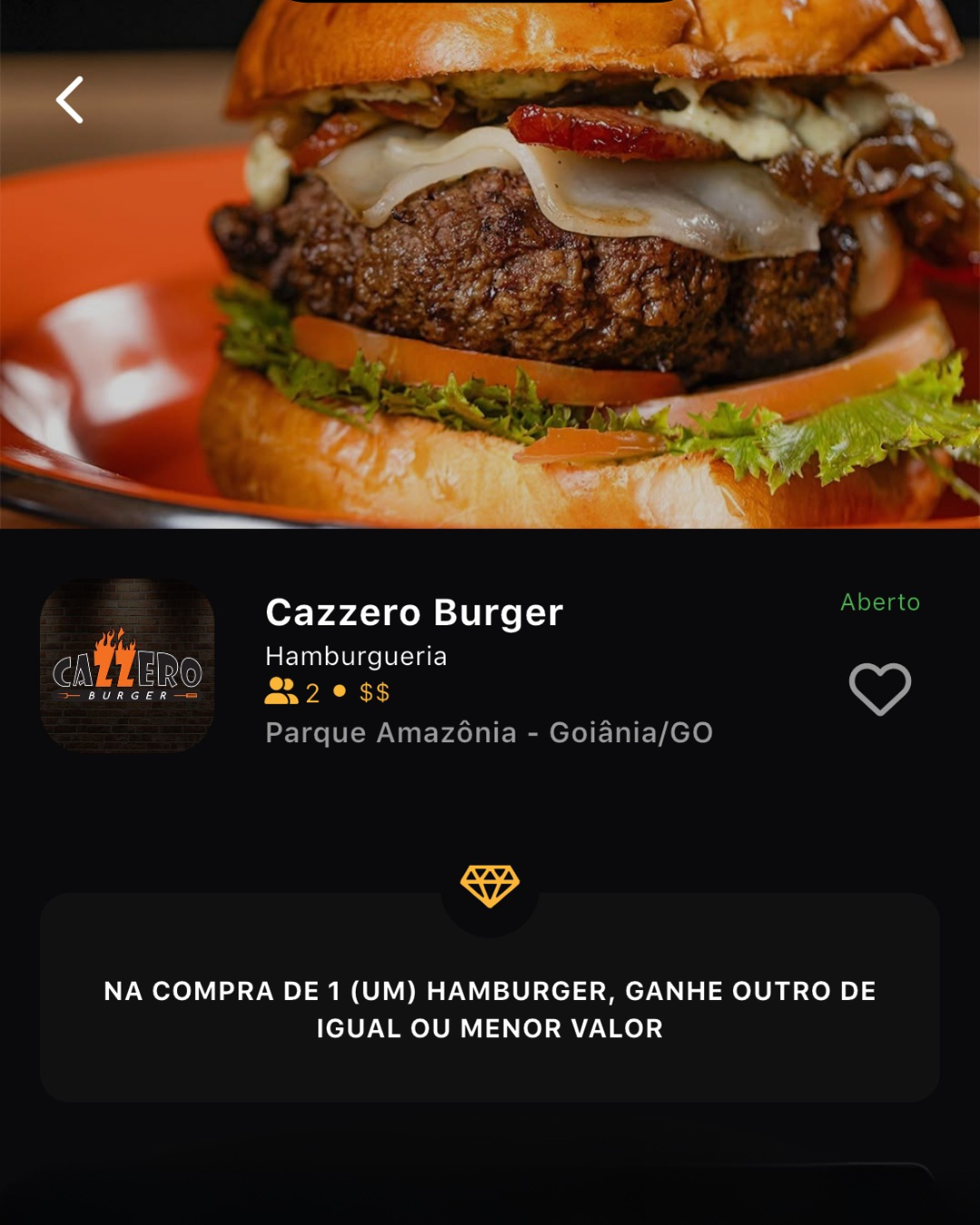This screenshot has width=980, height=1225.
Task: Tap the flame graphic in the logo
Action: 117,640
